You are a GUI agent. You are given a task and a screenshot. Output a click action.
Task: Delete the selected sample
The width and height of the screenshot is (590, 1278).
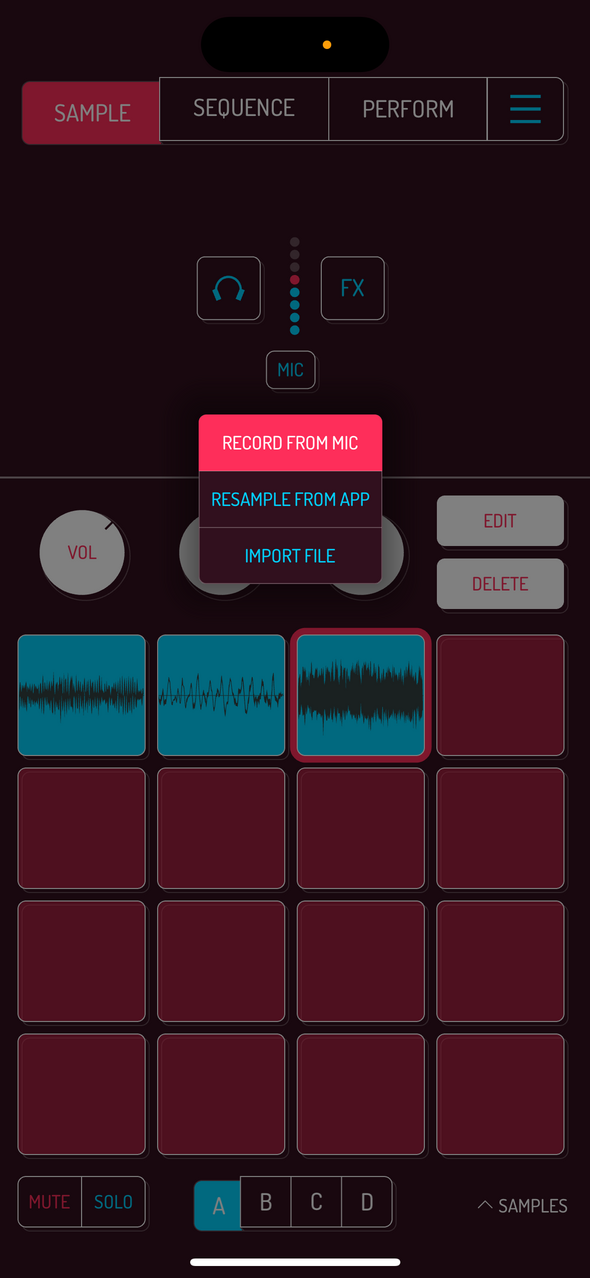coord(500,584)
